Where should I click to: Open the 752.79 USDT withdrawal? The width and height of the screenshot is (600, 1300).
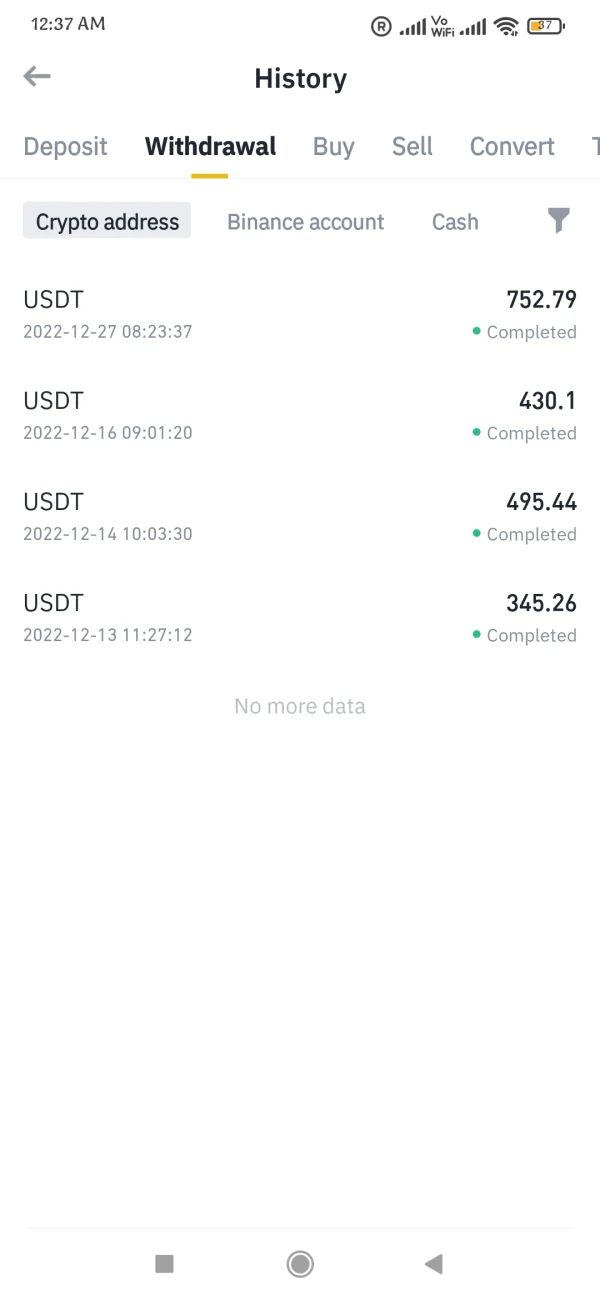point(300,314)
